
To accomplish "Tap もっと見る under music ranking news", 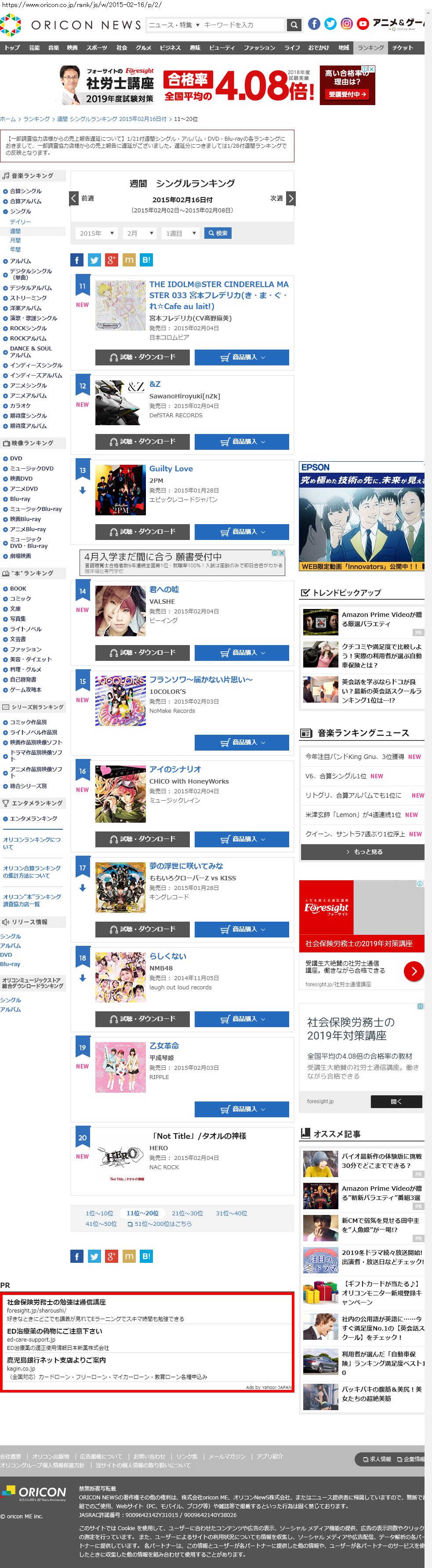I will pyautogui.click(x=363, y=852).
